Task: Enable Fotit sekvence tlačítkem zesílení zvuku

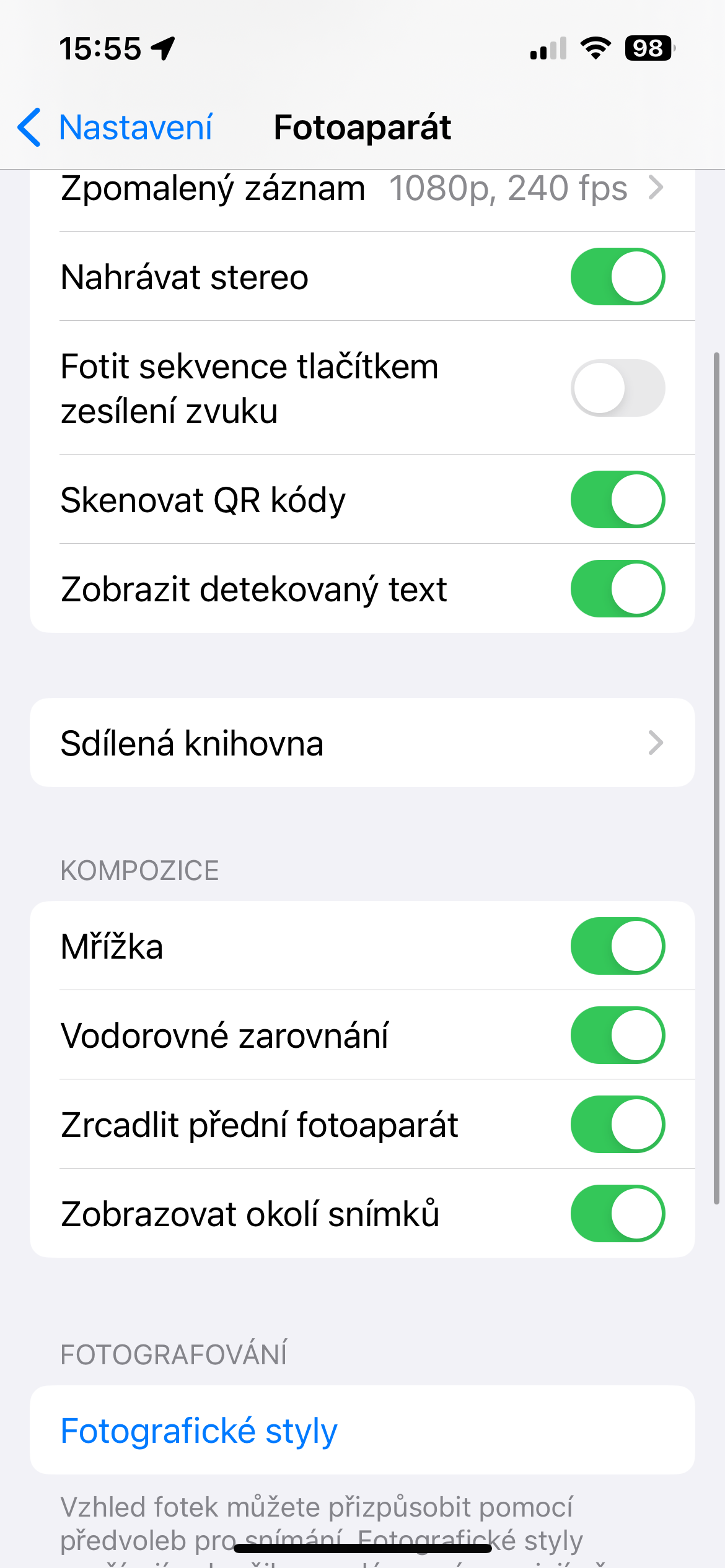Action: click(617, 388)
